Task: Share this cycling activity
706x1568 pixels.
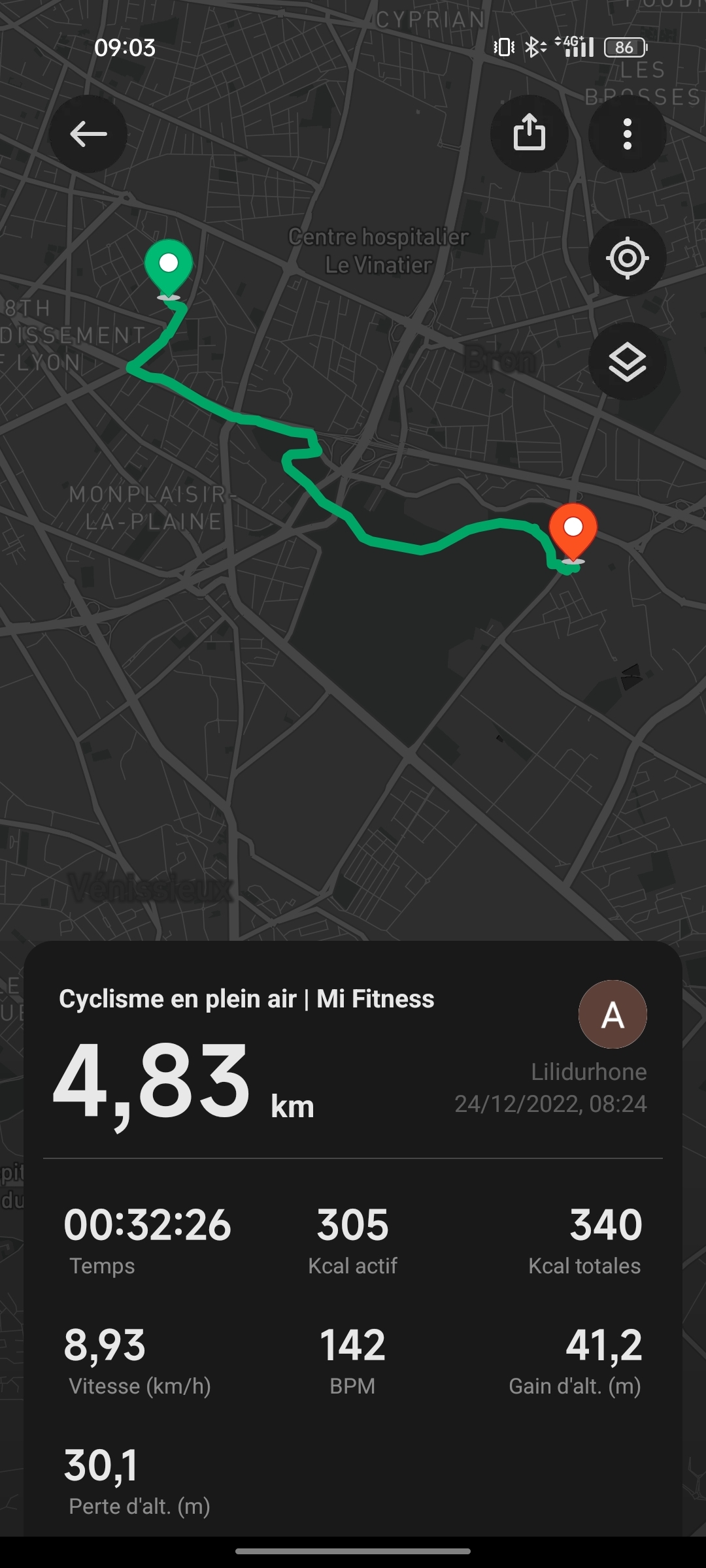Action: click(529, 133)
